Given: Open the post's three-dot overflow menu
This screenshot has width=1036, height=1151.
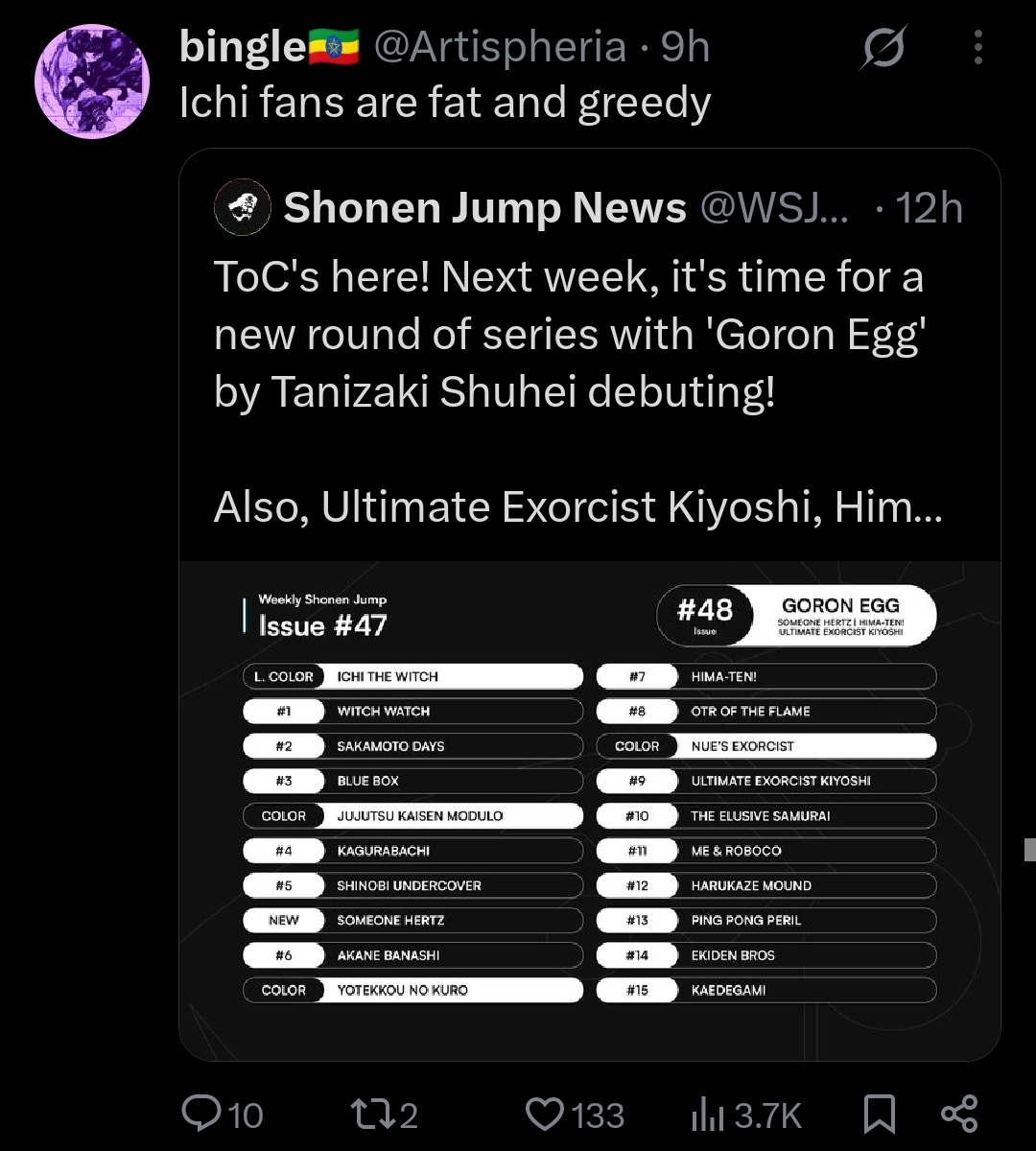Looking at the screenshot, I should click(x=977, y=47).
